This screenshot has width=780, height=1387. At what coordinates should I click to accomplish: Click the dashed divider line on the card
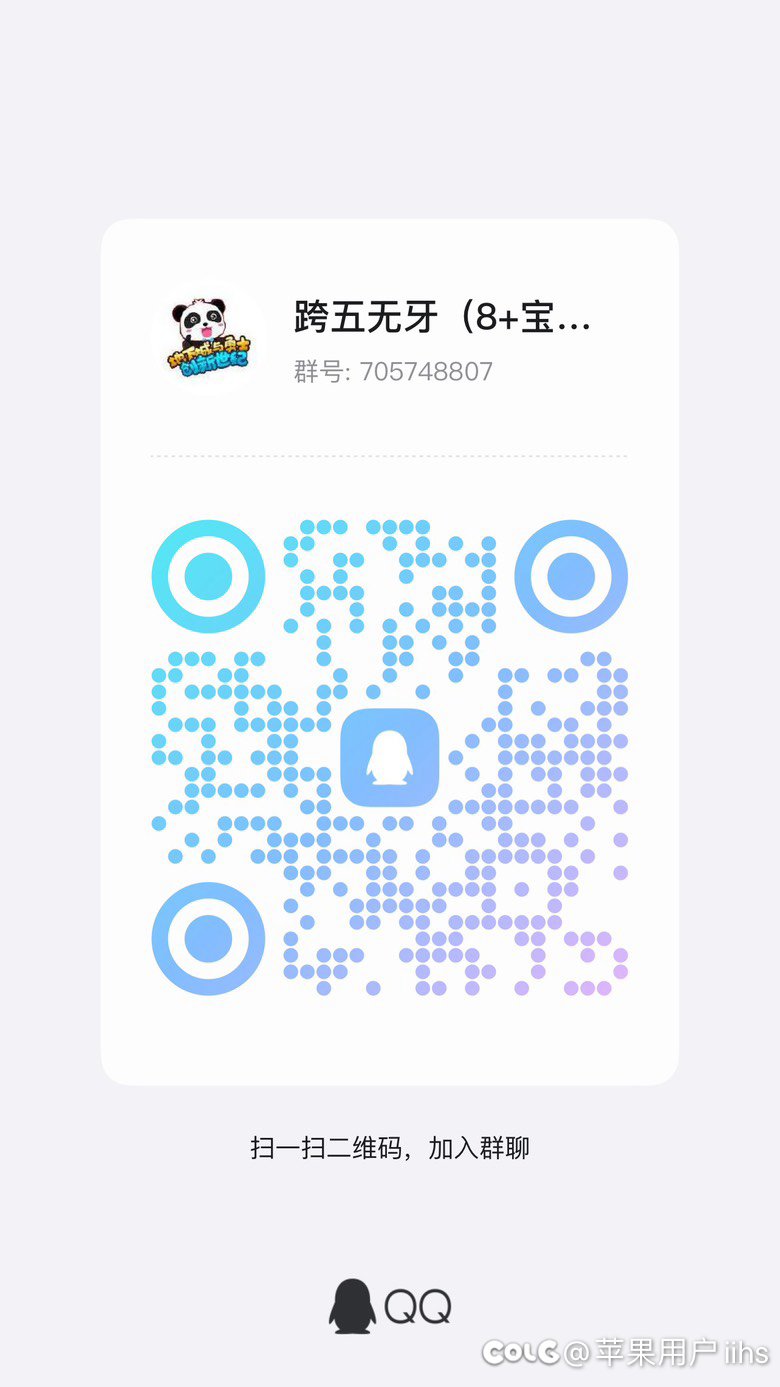click(x=390, y=455)
